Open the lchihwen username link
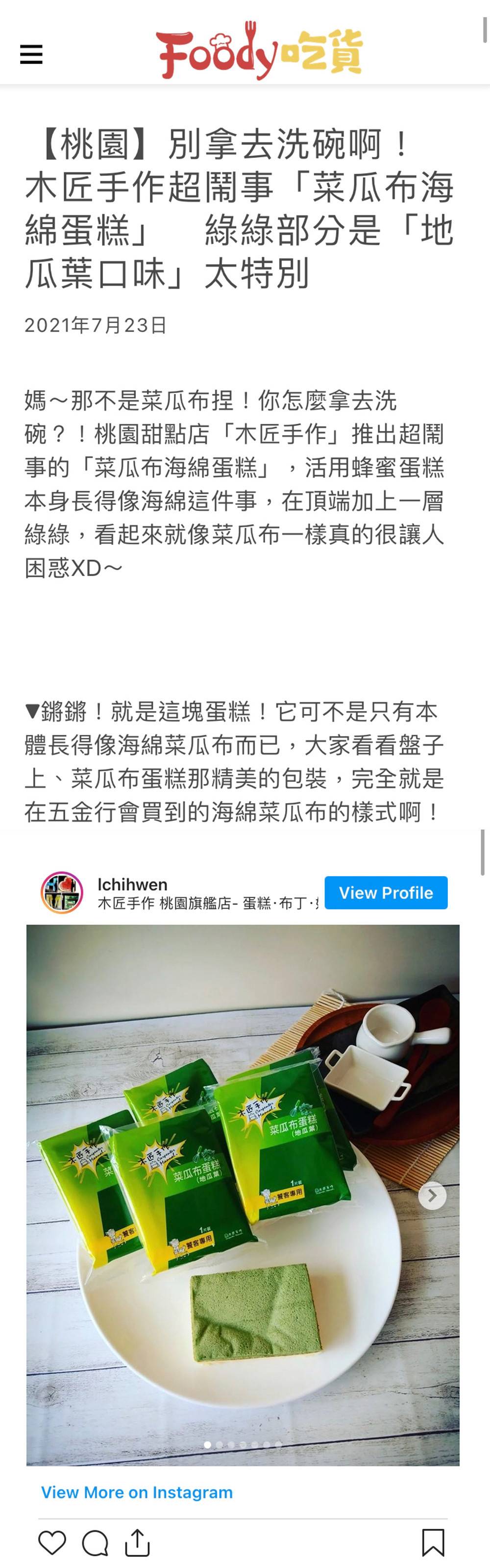This screenshot has width=490, height=1568. 132,884
